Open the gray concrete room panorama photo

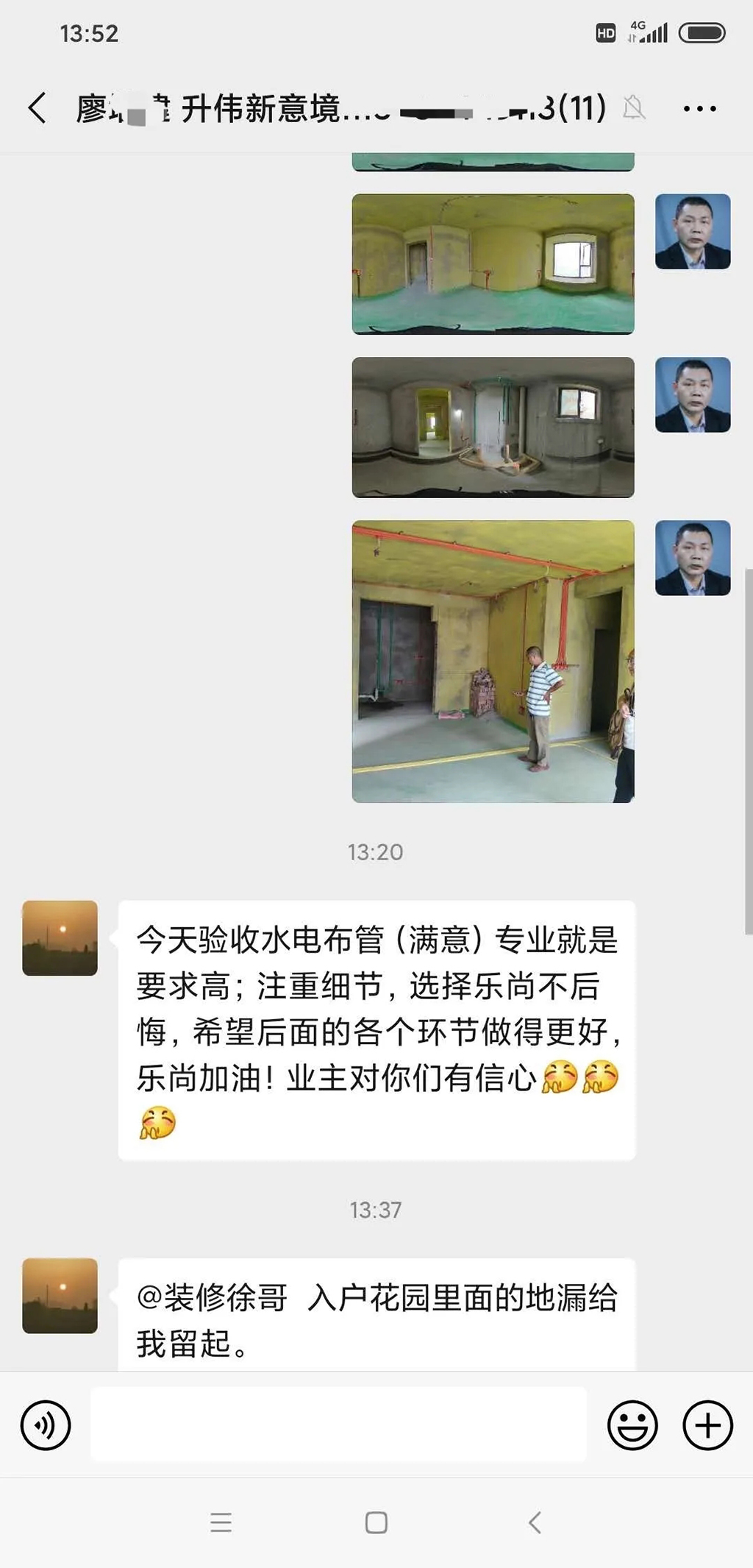[x=493, y=427]
